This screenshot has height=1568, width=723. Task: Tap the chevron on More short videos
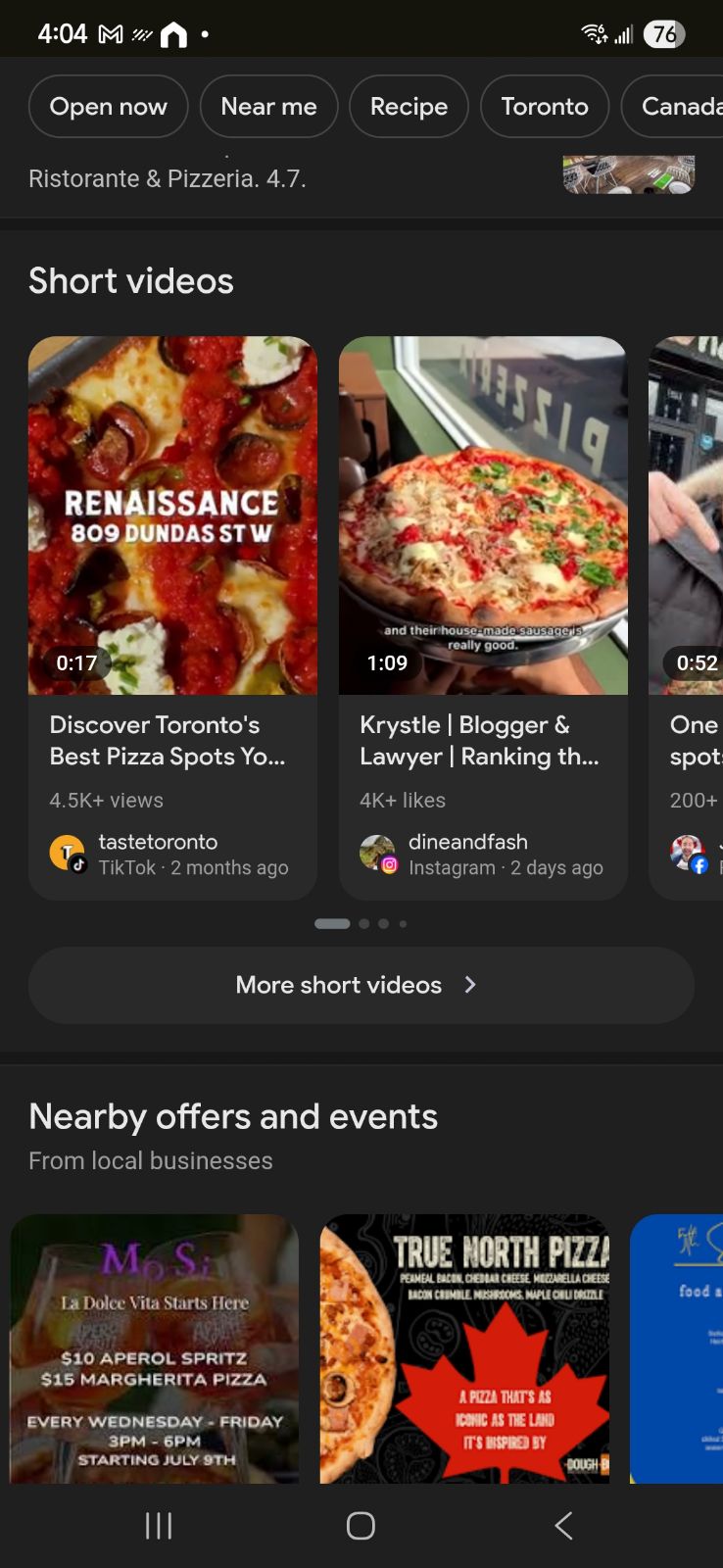pyautogui.click(x=469, y=985)
